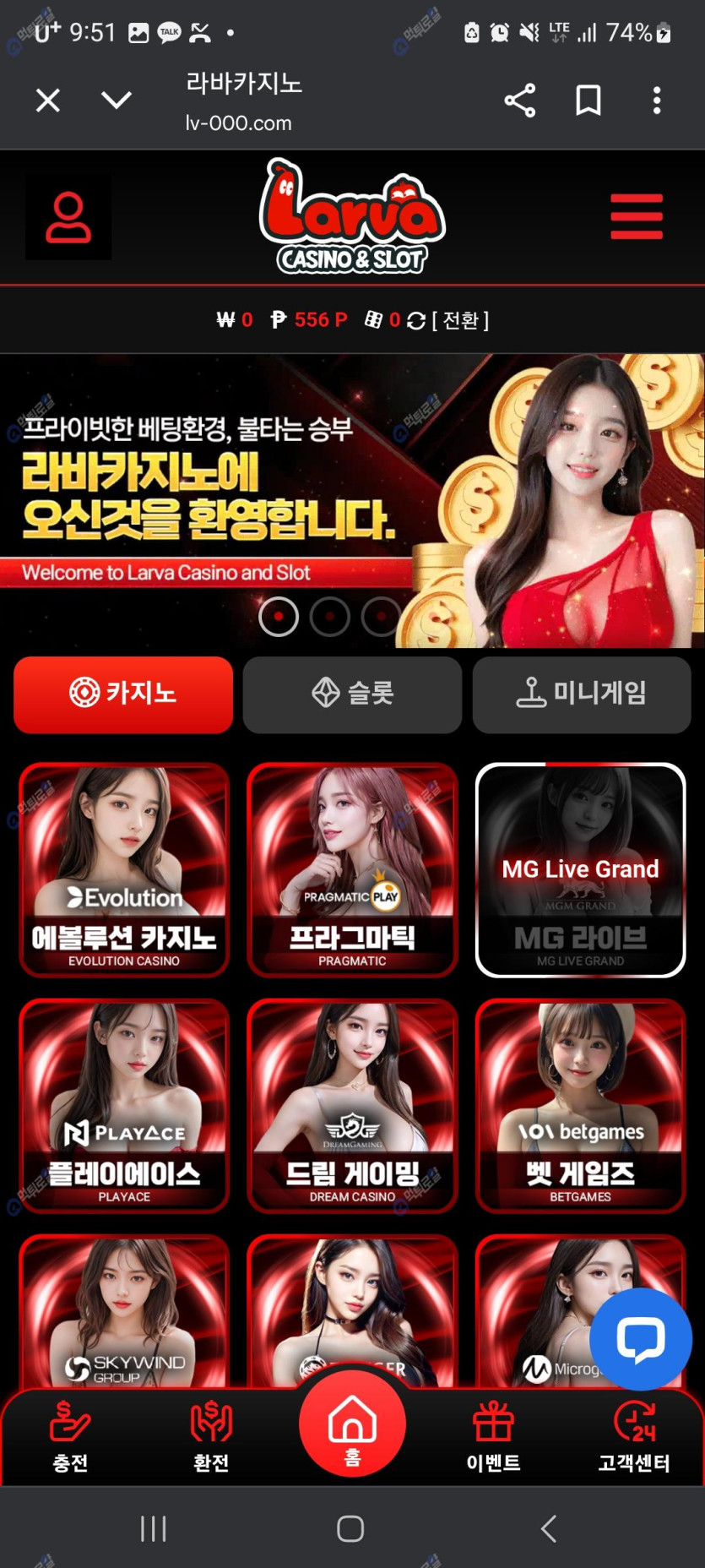Go to 환전 withdrawal in bottom bar

211,1436
